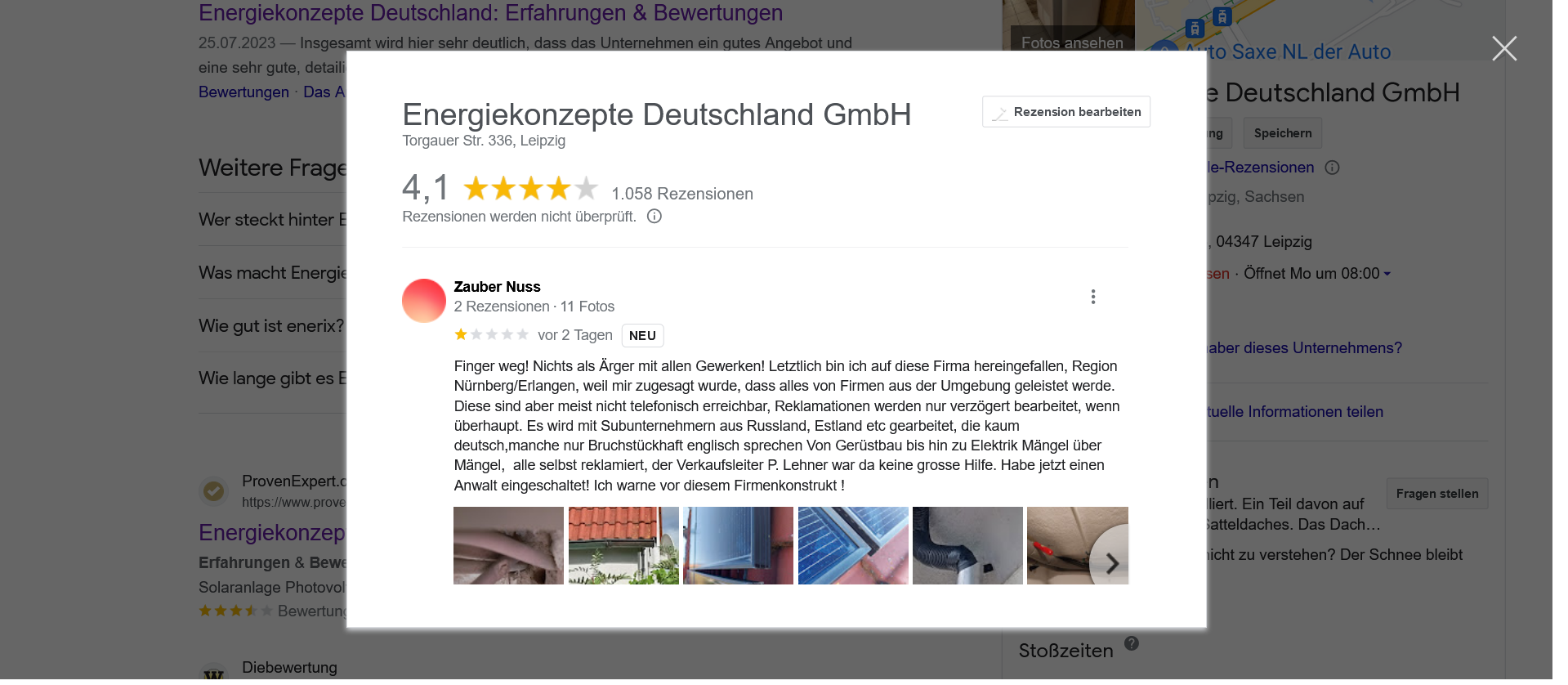This screenshot has height=685, width=1568.
Task: Open overflow menu on Zauber Nuss review
Action: coord(1092,297)
